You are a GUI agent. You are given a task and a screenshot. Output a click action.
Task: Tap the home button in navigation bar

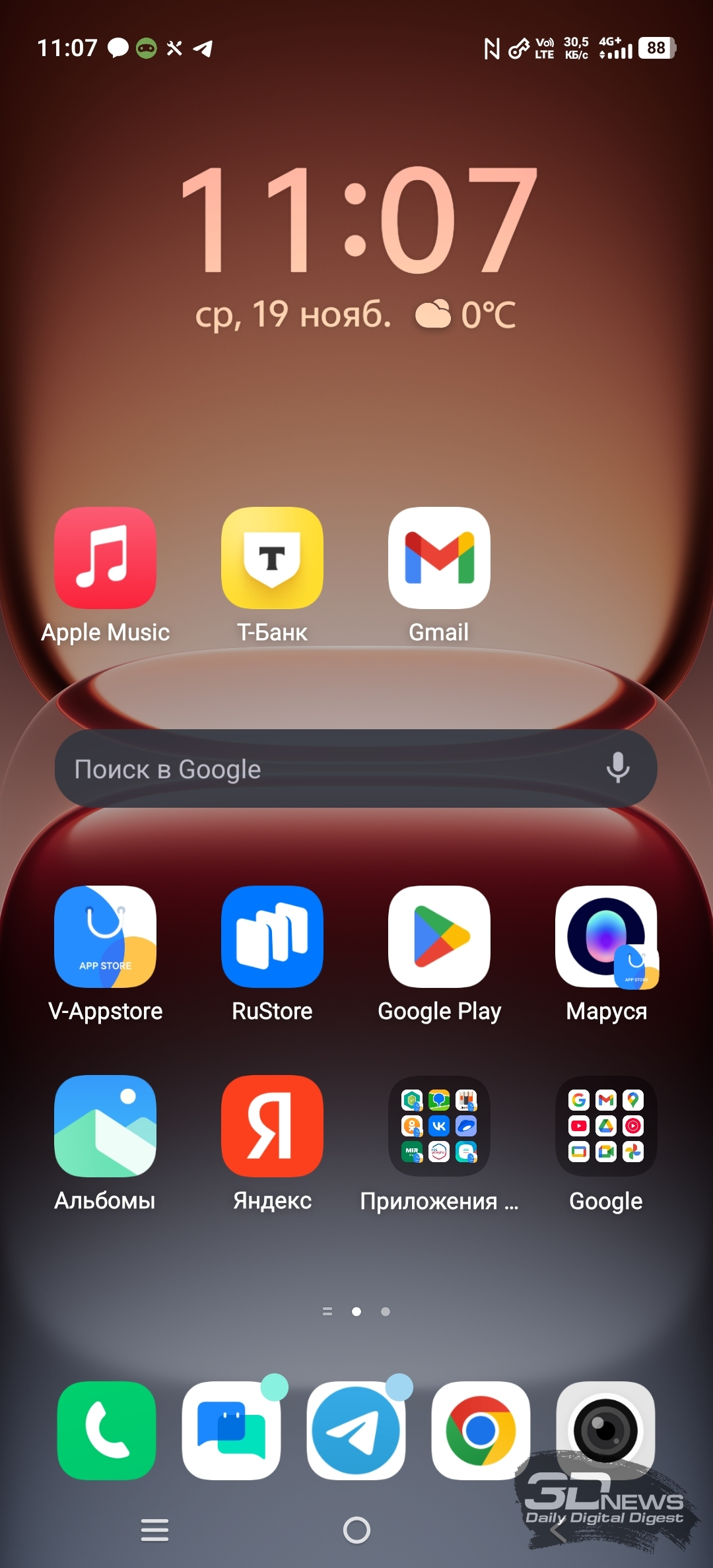click(x=356, y=1530)
